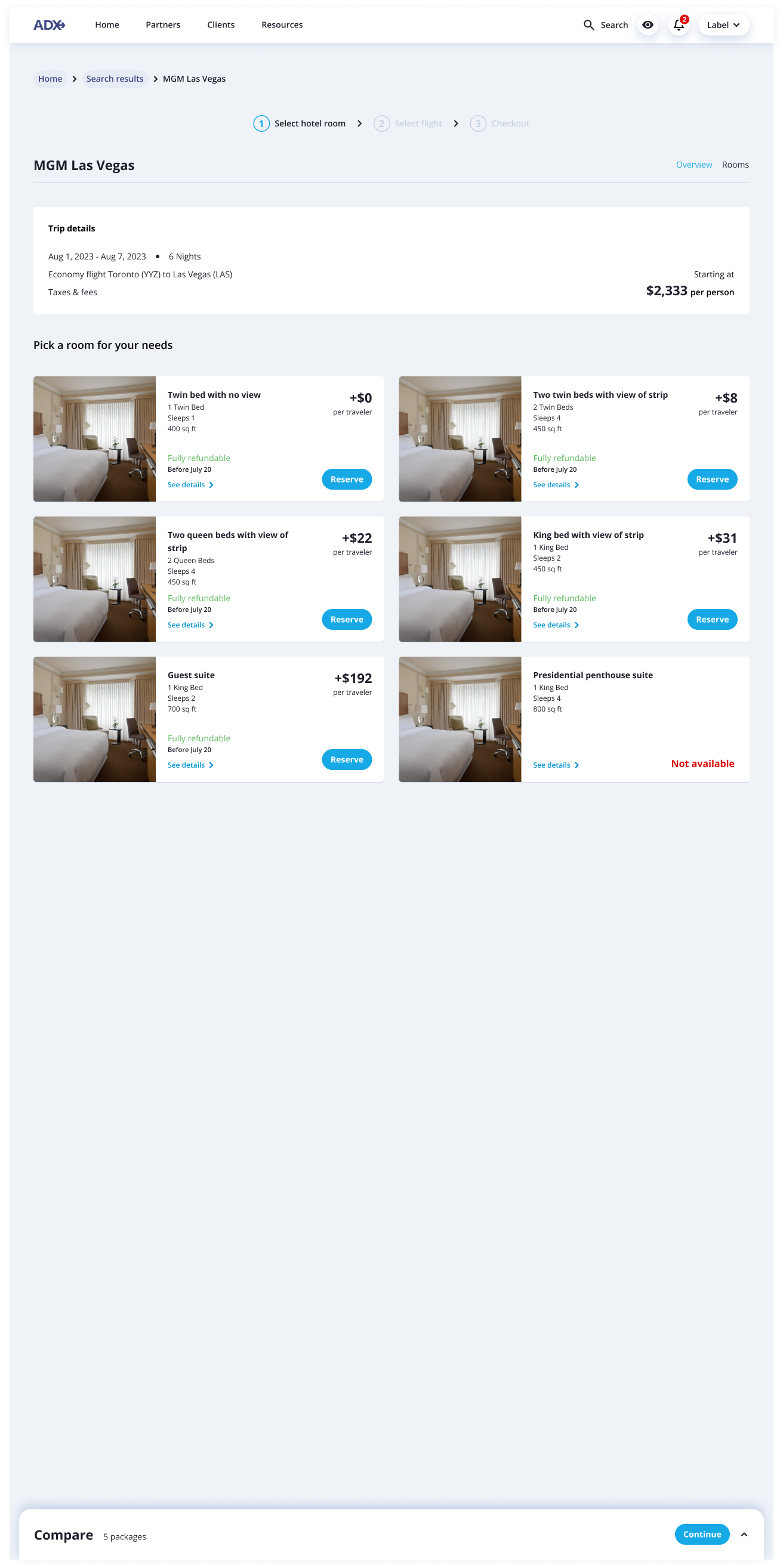This screenshot has height=1568, width=783.
Task: Reserve the Two twin beds with view room
Action: 712,479
